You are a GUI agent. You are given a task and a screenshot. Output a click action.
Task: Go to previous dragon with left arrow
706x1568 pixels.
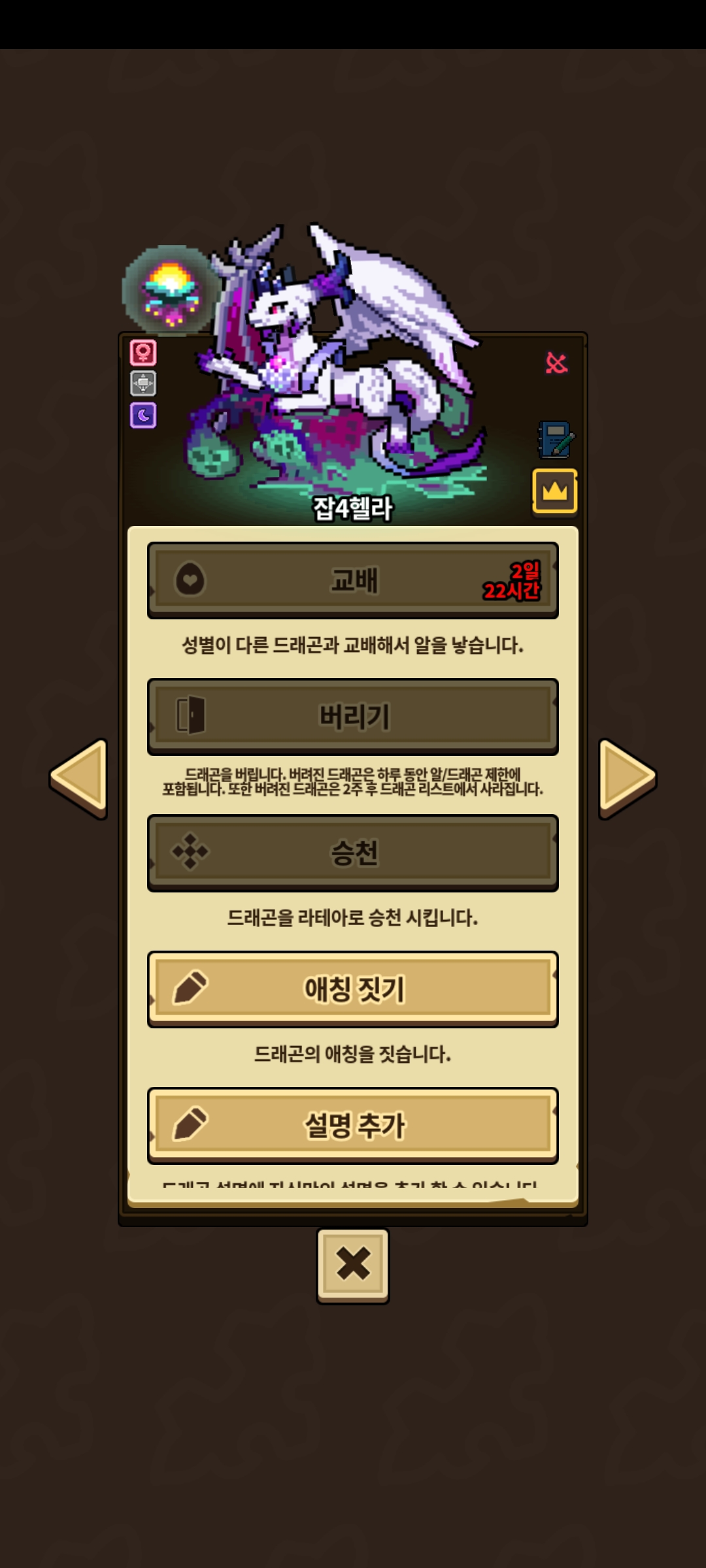80,777
